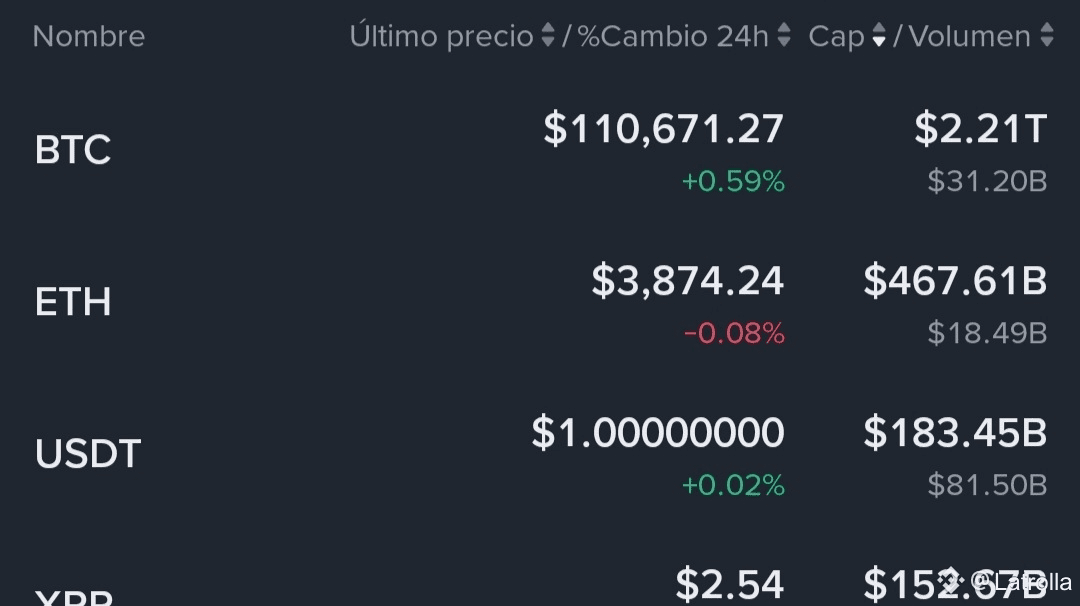Screen dimensions: 1080x606
Task: Open the ETH row
Action: click(x=540, y=303)
